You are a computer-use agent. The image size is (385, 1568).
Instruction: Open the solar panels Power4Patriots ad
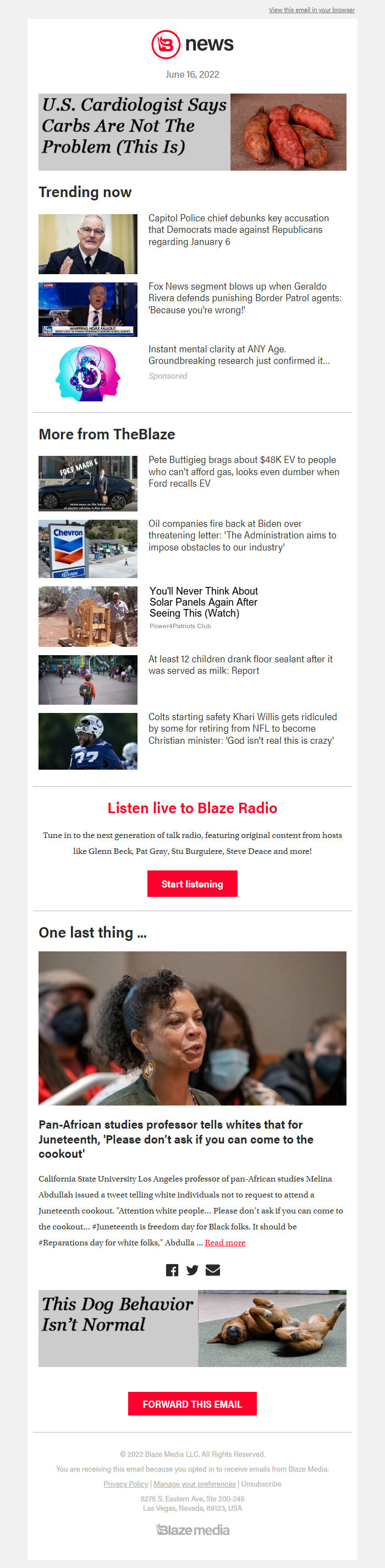(203, 602)
